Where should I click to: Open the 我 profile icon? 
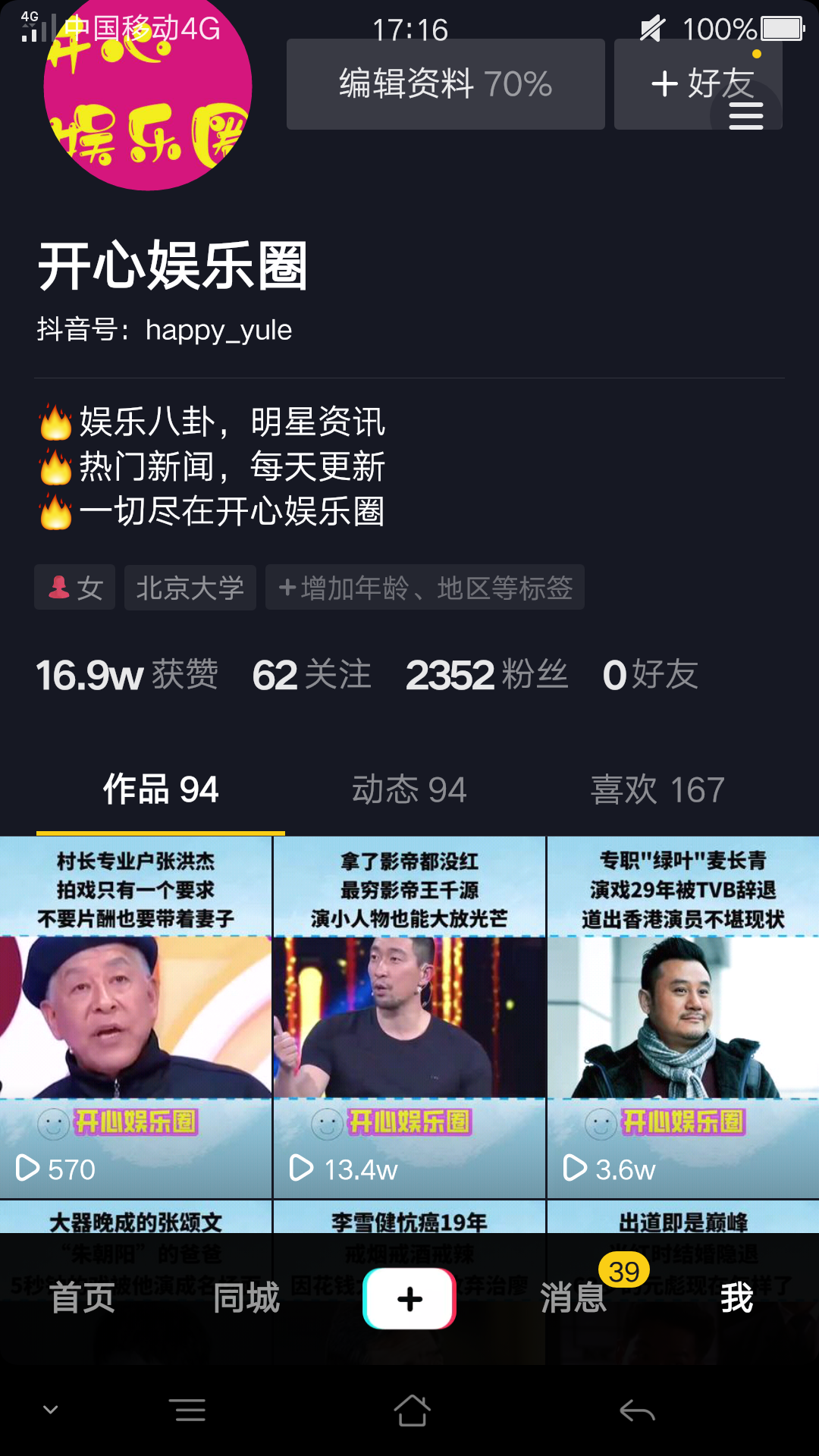coord(737,1298)
